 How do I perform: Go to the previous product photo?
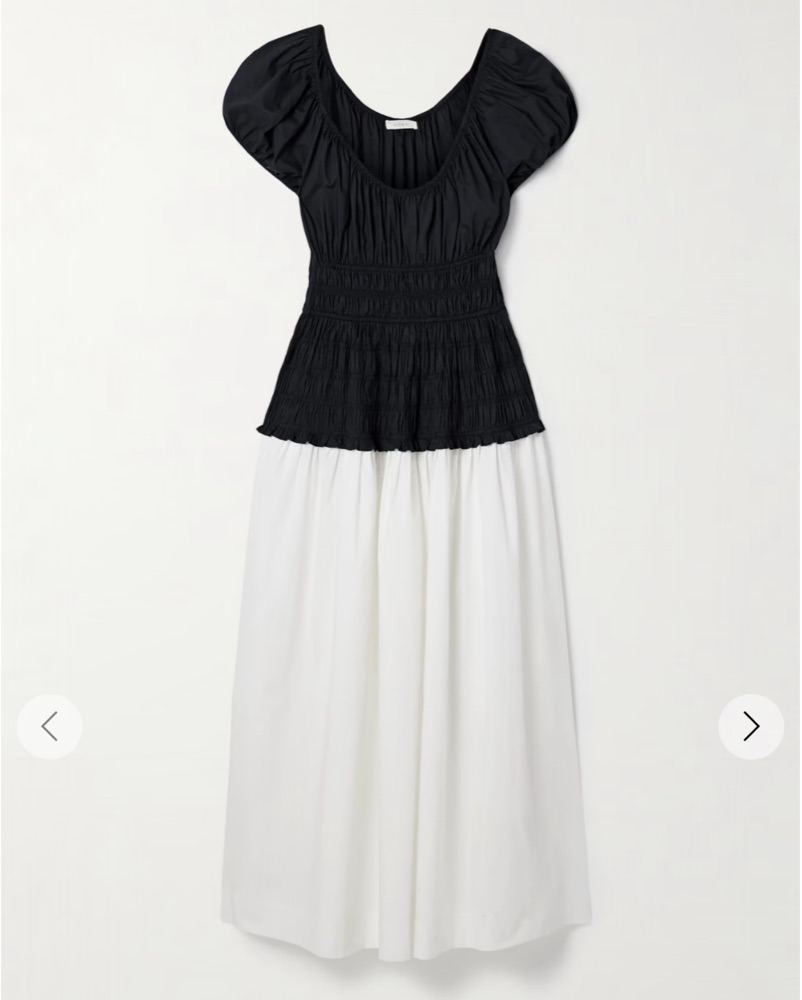[50, 726]
